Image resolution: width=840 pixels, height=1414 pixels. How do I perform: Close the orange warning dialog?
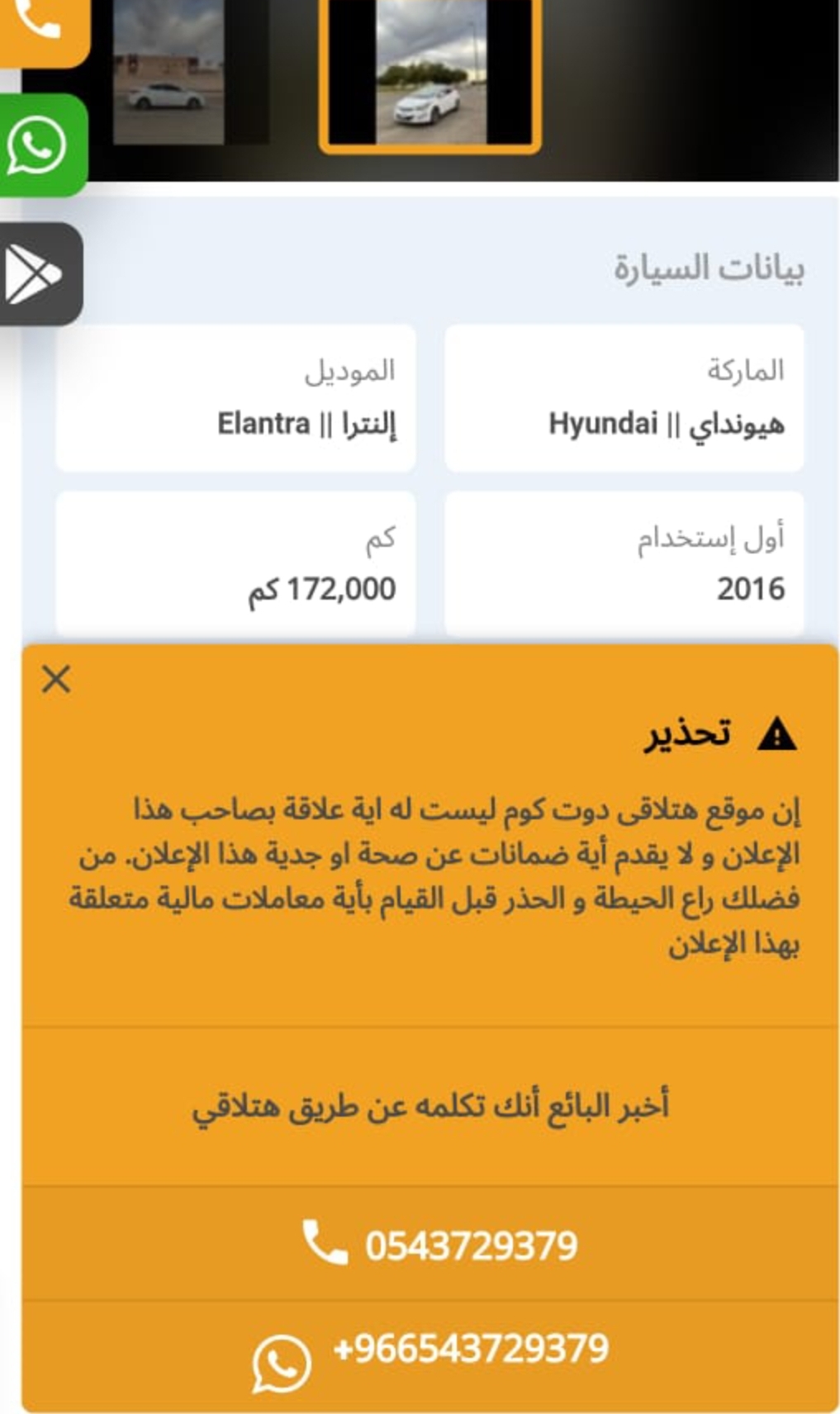click(56, 679)
